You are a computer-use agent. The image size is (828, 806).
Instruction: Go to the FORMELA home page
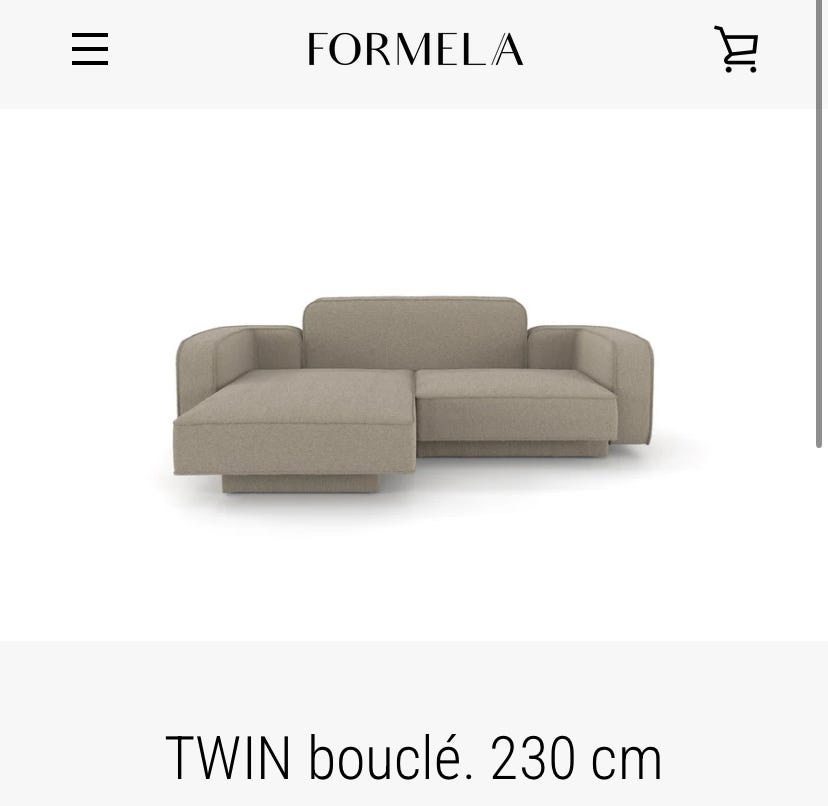pyautogui.click(x=414, y=50)
